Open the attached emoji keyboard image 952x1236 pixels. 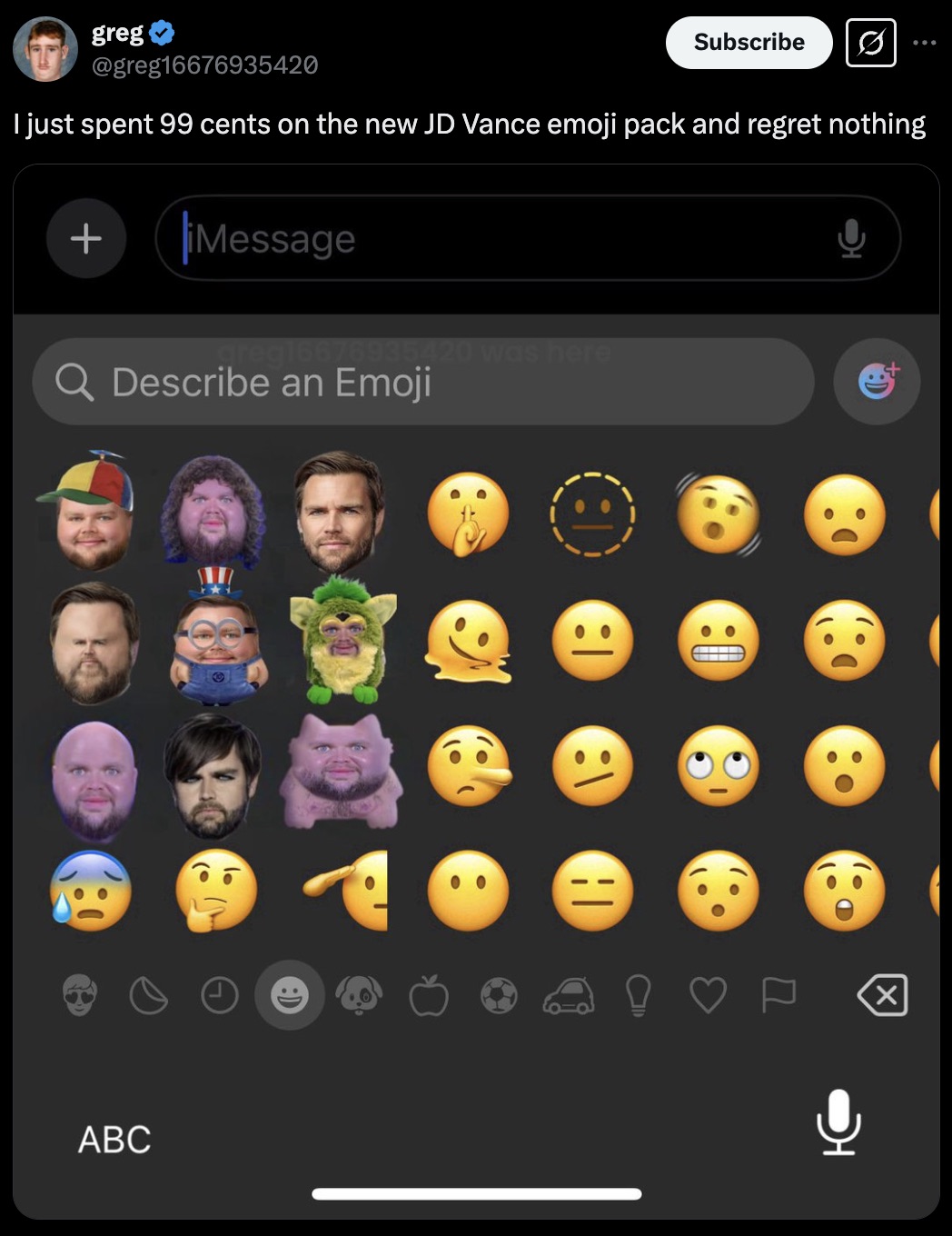(x=476, y=691)
